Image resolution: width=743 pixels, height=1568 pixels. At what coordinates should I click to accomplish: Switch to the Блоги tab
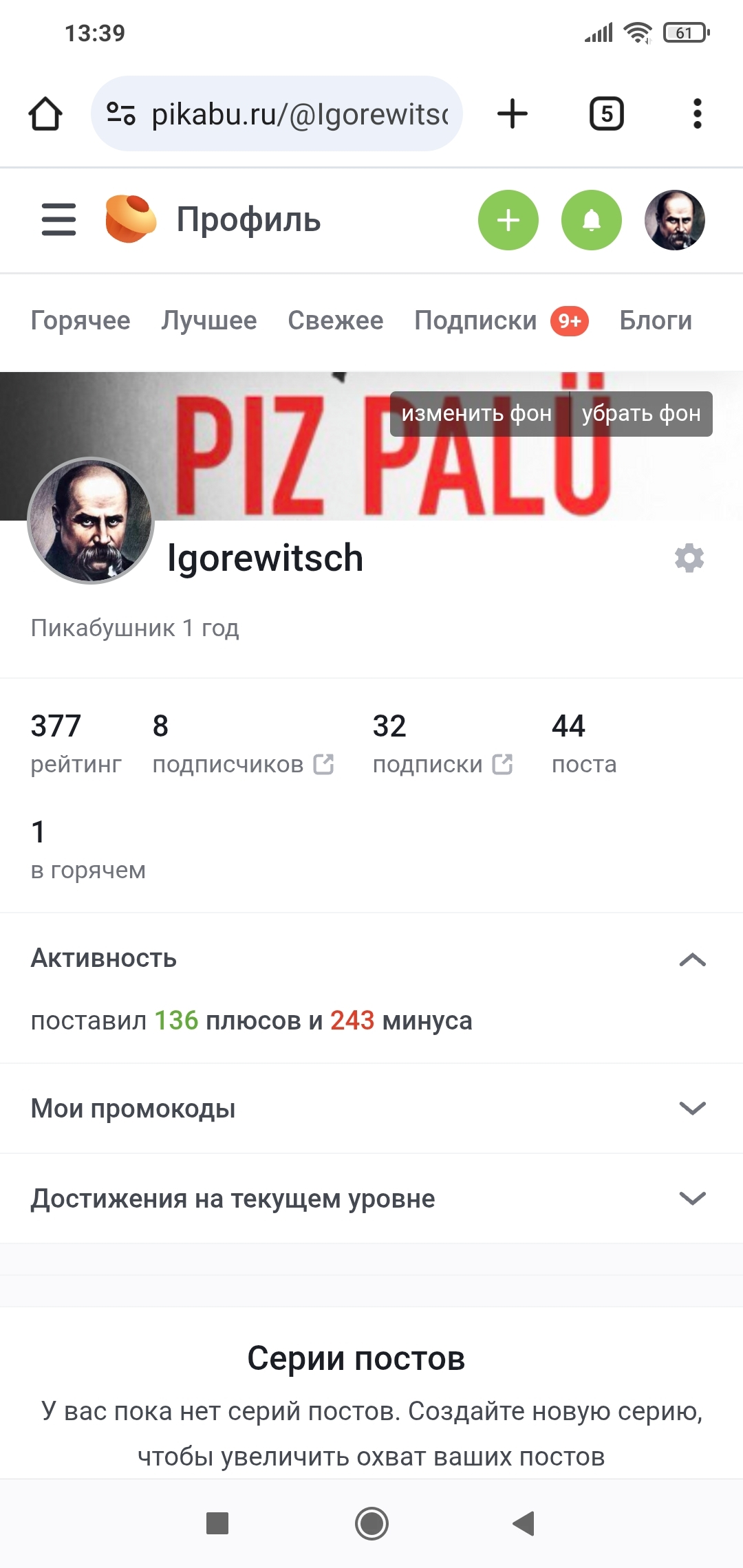[656, 320]
